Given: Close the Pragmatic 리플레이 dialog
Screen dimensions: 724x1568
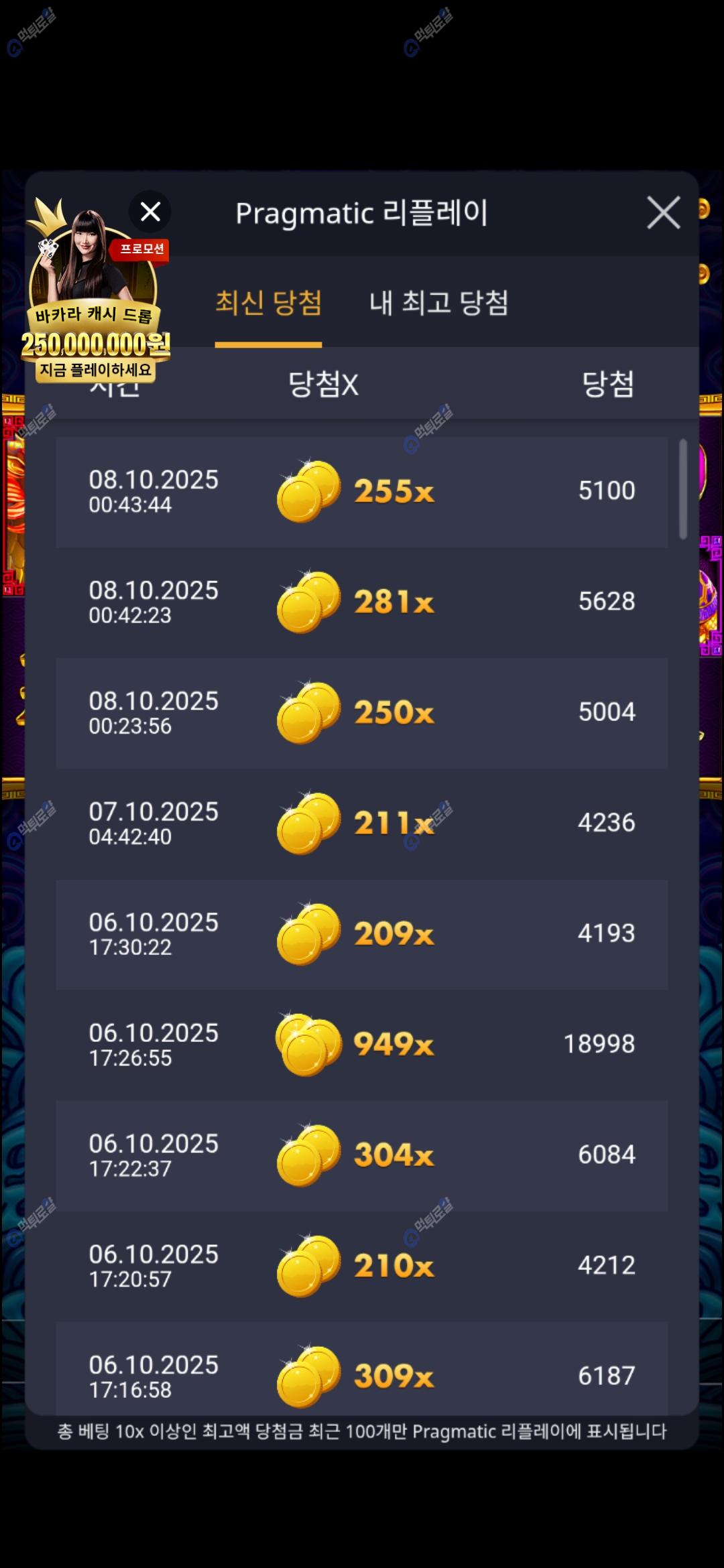Looking at the screenshot, I should point(663,213).
